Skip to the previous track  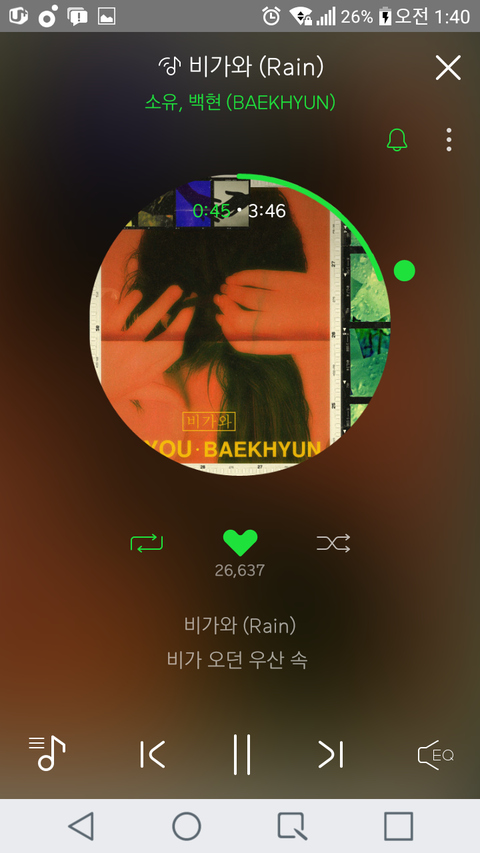coord(152,755)
